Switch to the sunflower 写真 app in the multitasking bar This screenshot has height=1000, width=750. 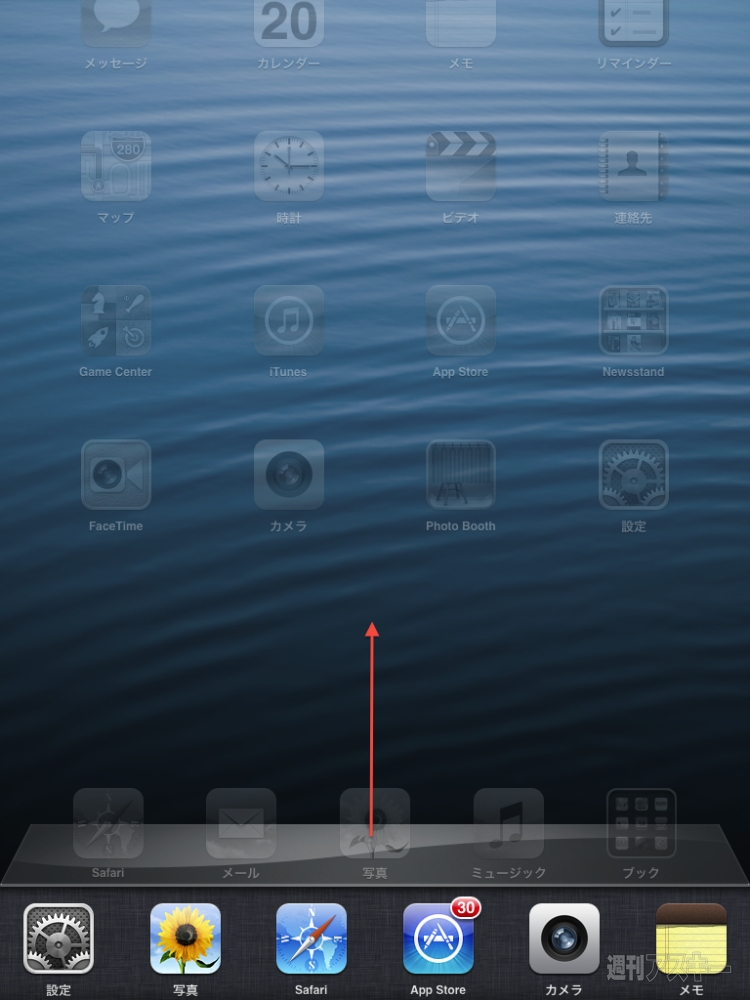coord(185,939)
